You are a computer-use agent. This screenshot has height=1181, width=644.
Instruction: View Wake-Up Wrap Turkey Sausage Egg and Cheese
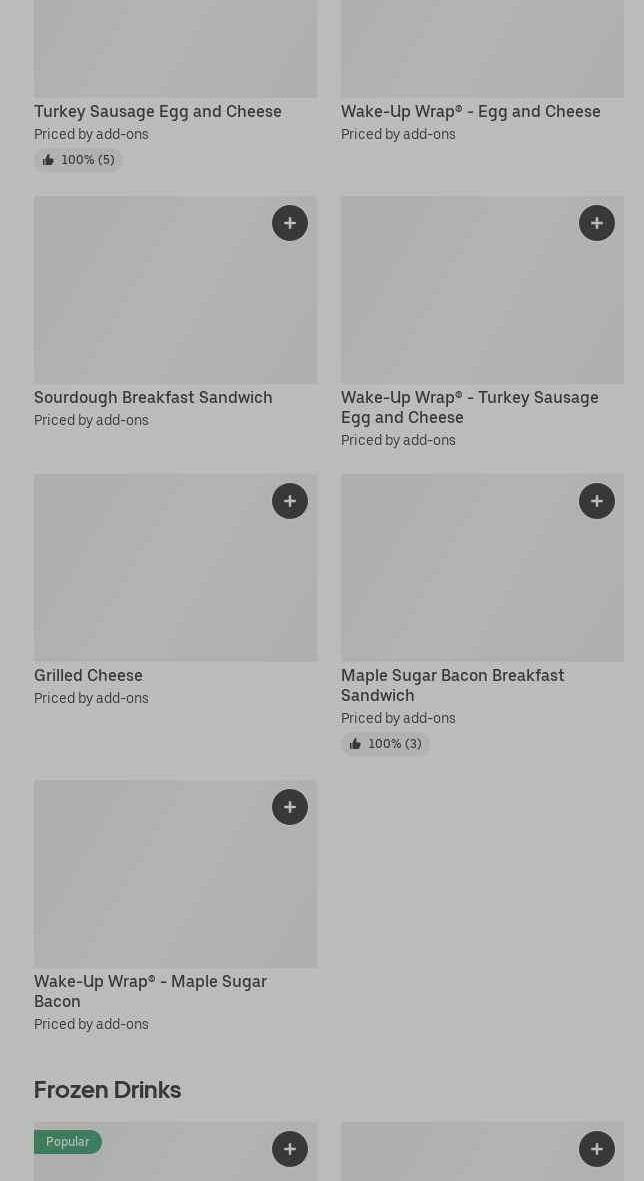(469, 407)
